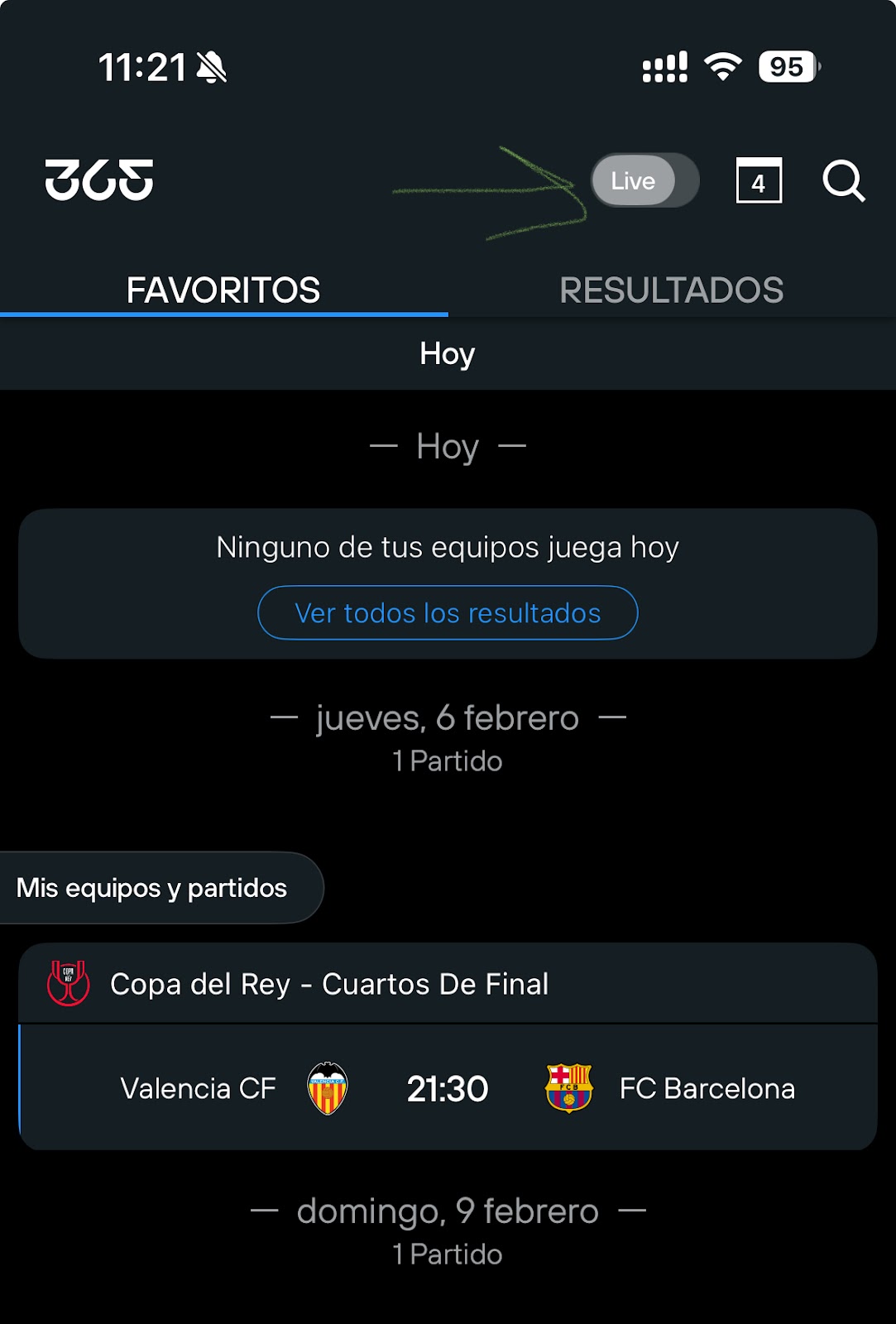896x1324 pixels.
Task: Toggle the Live matches switch
Action: 644,180
